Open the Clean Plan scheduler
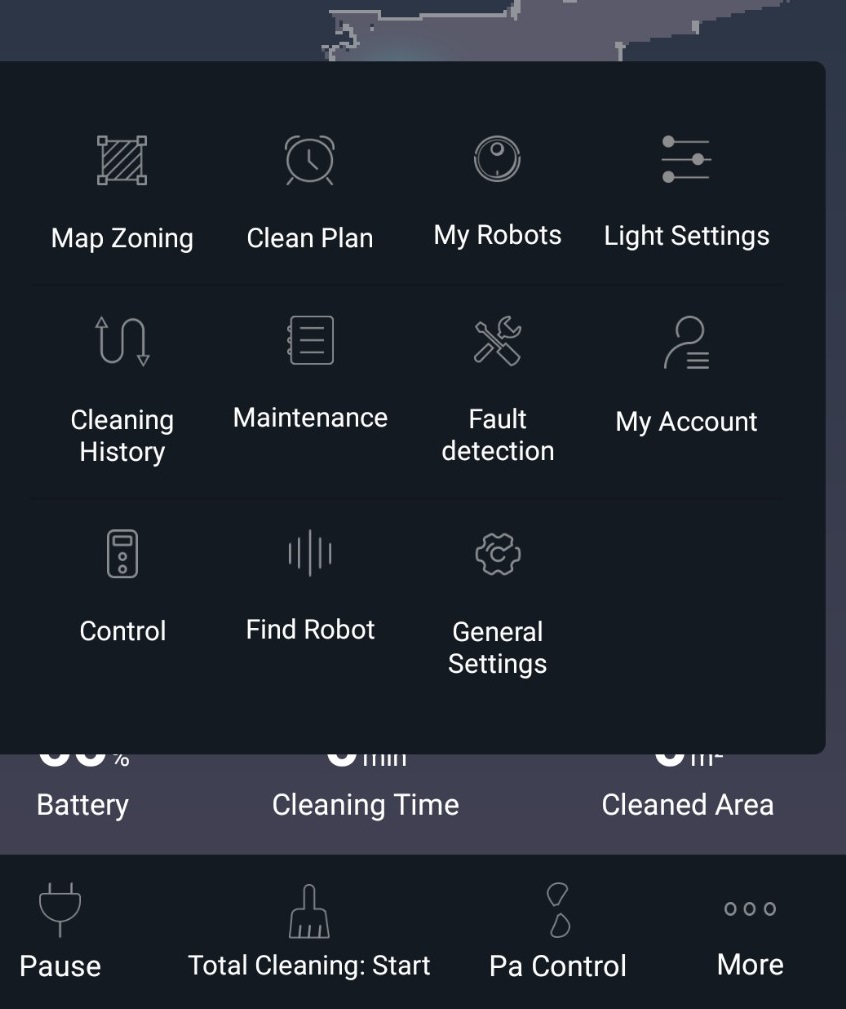The height and width of the screenshot is (1009, 846). pyautogui.click(x=310, y=192)
